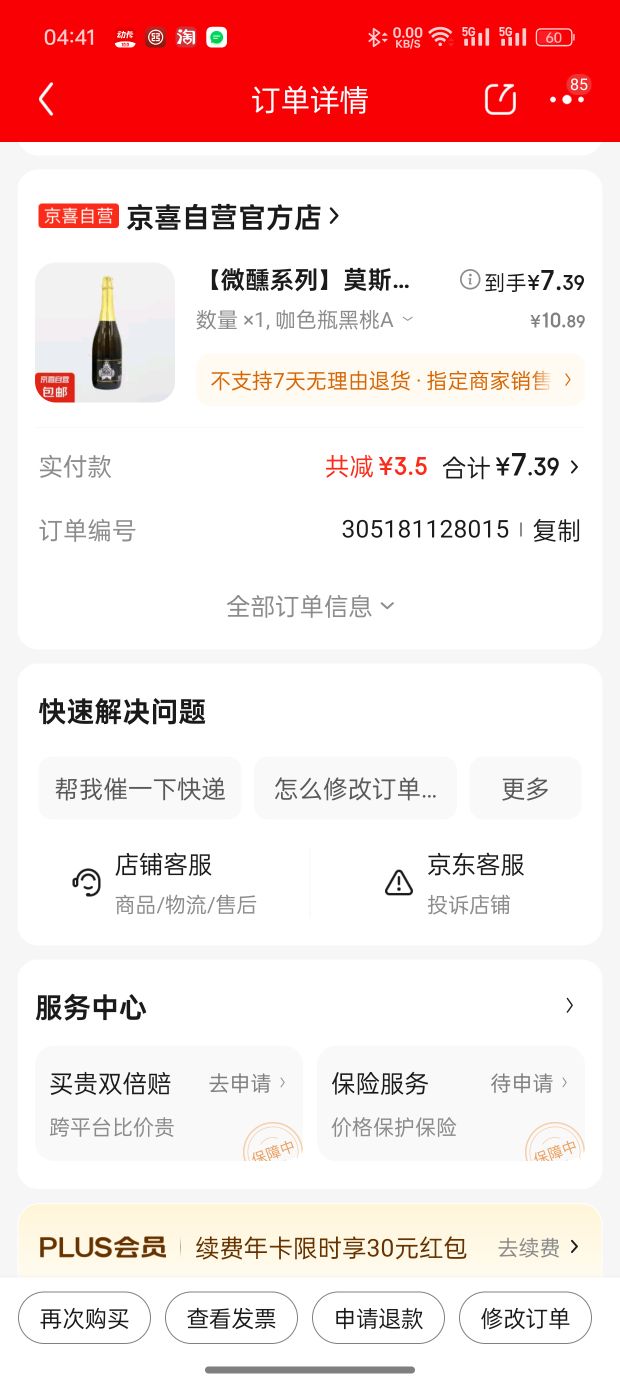Image resolution: width=620 pixels, height=1386 pixels.
Task: Show payment breakdown for 合计 ¥7.39
Action: [512, 467]
